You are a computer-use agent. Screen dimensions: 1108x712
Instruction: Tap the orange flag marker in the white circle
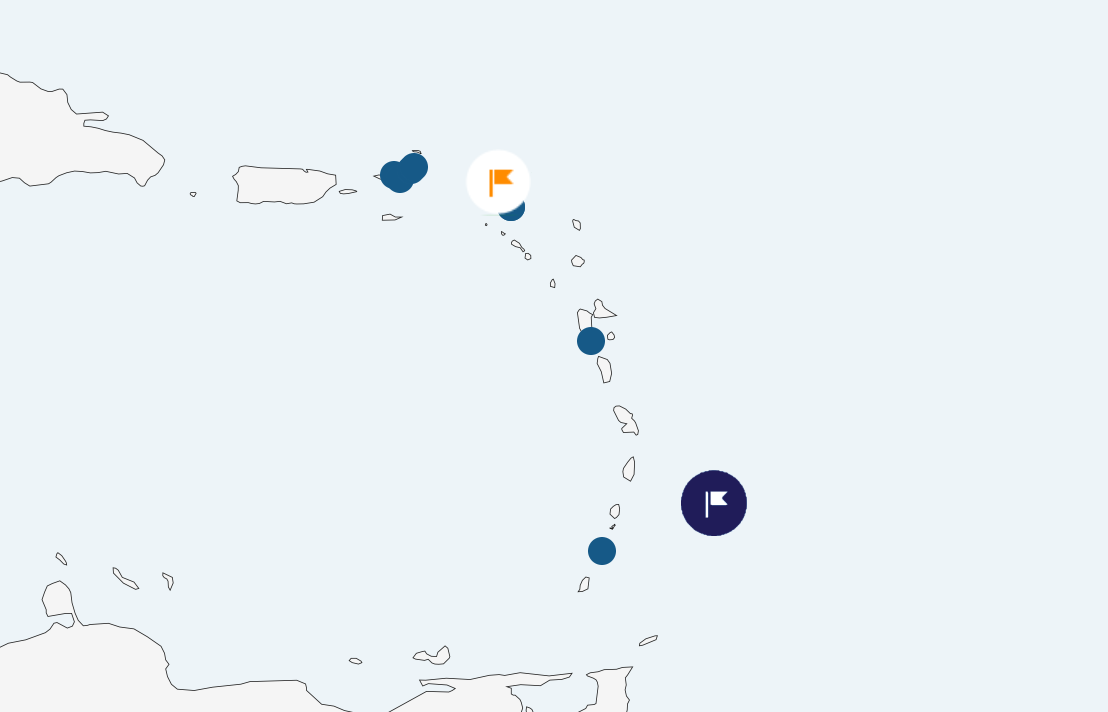[x=498, y=182]
